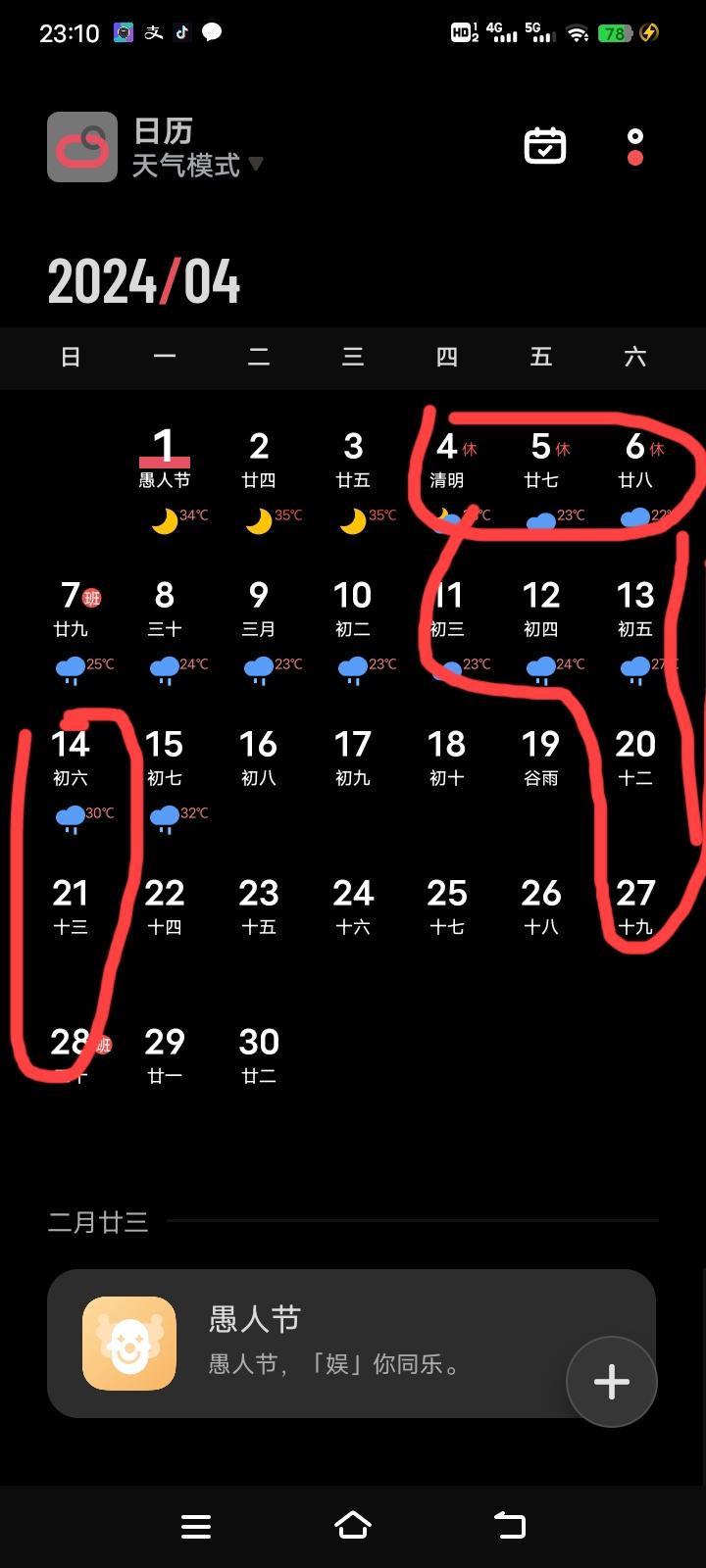Screen dimensions: 706x1568
Task: Select April 15 in the calendar
Action: click(164, 757)
